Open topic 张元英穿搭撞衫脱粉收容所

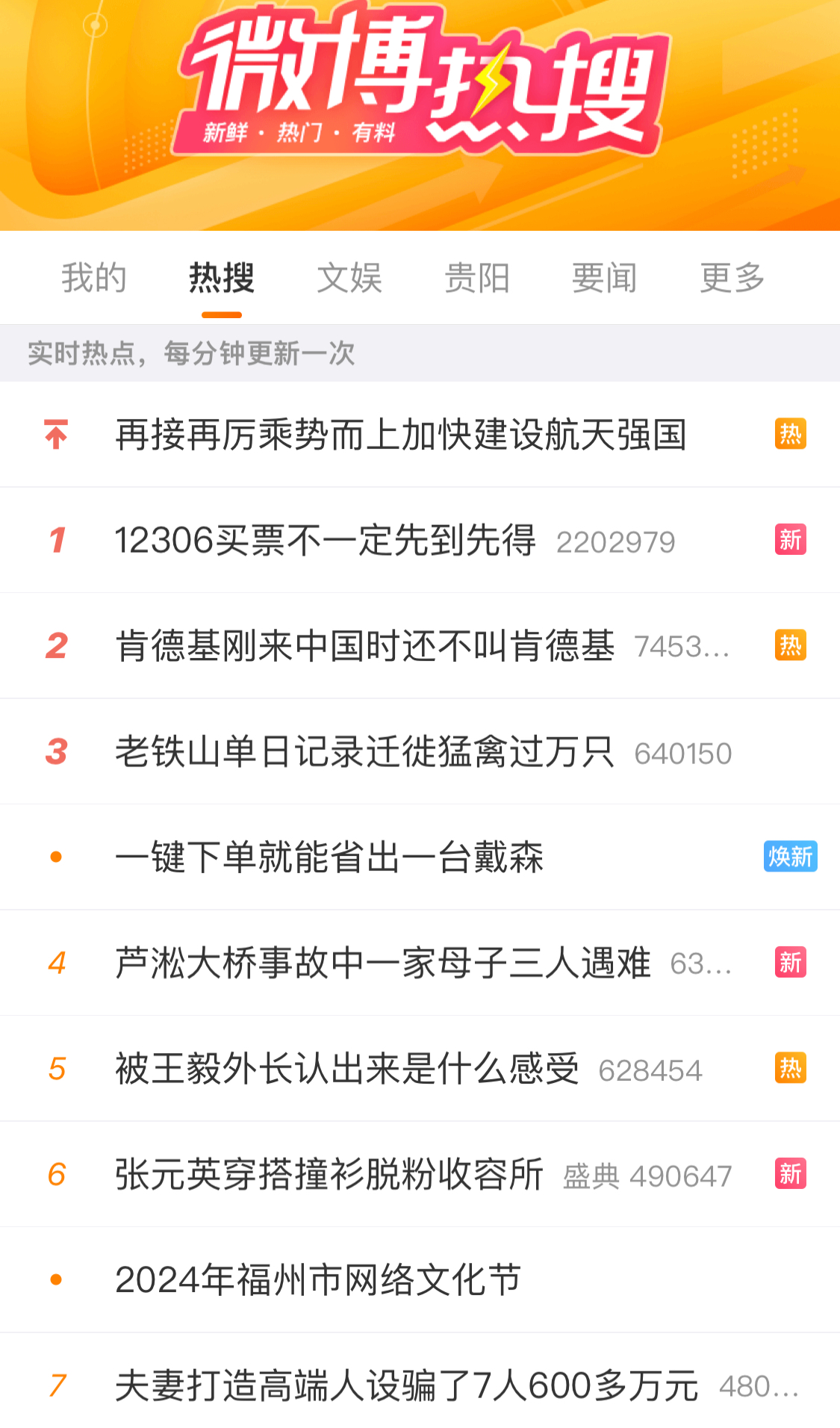click(420, 1174)
